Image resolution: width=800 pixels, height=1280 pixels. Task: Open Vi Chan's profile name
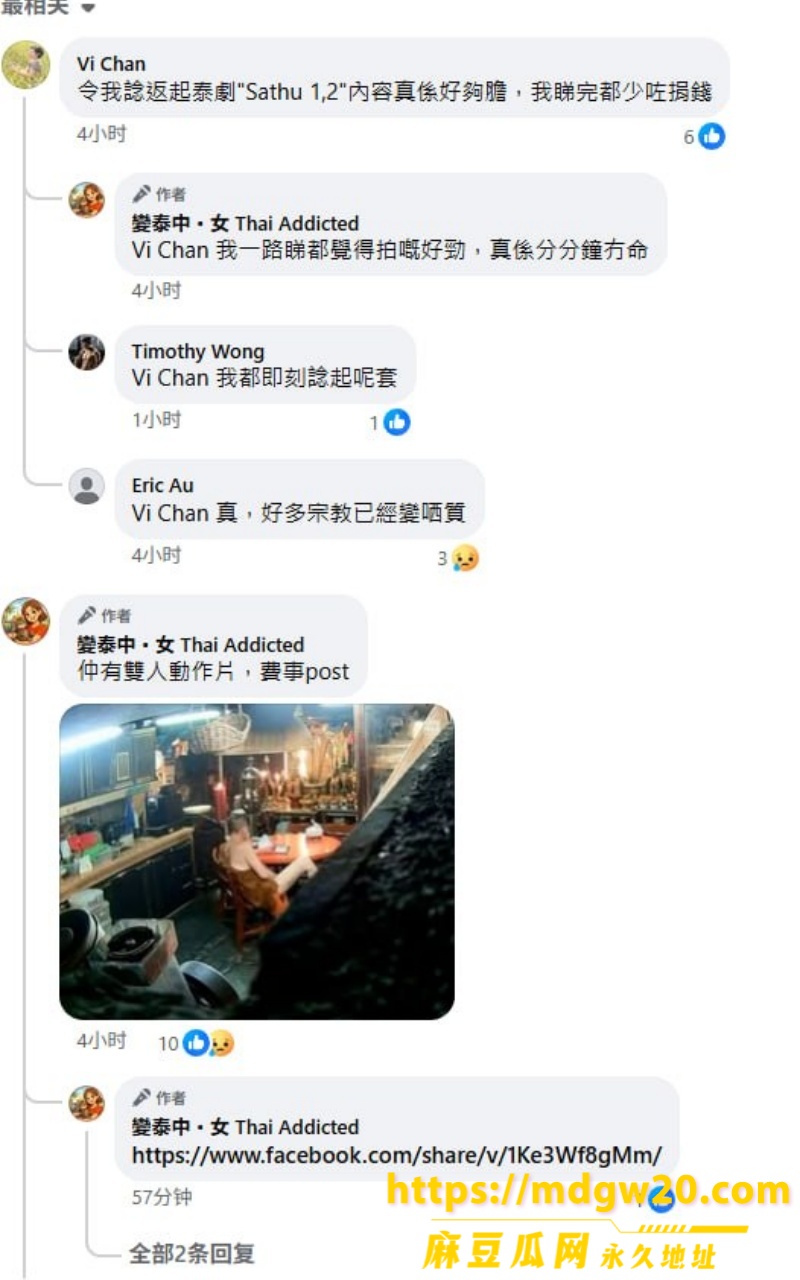111,64
